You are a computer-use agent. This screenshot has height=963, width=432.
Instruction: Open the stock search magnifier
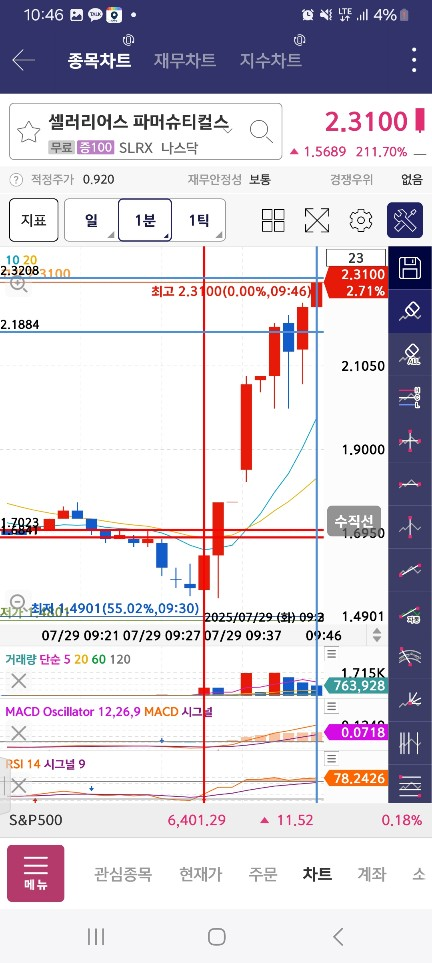(261, 131)
